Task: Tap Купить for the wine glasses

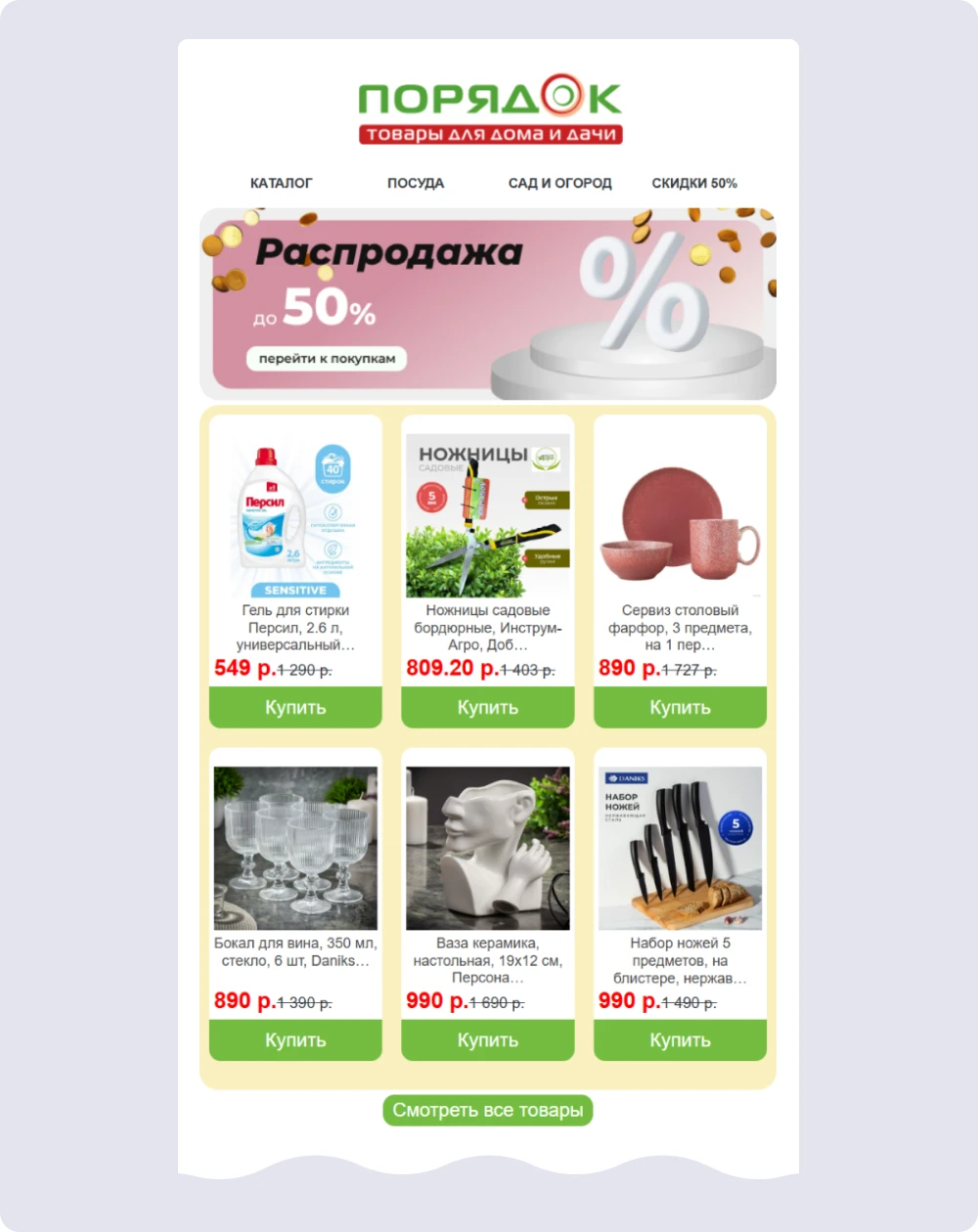Action: (x=295, y=1039)
